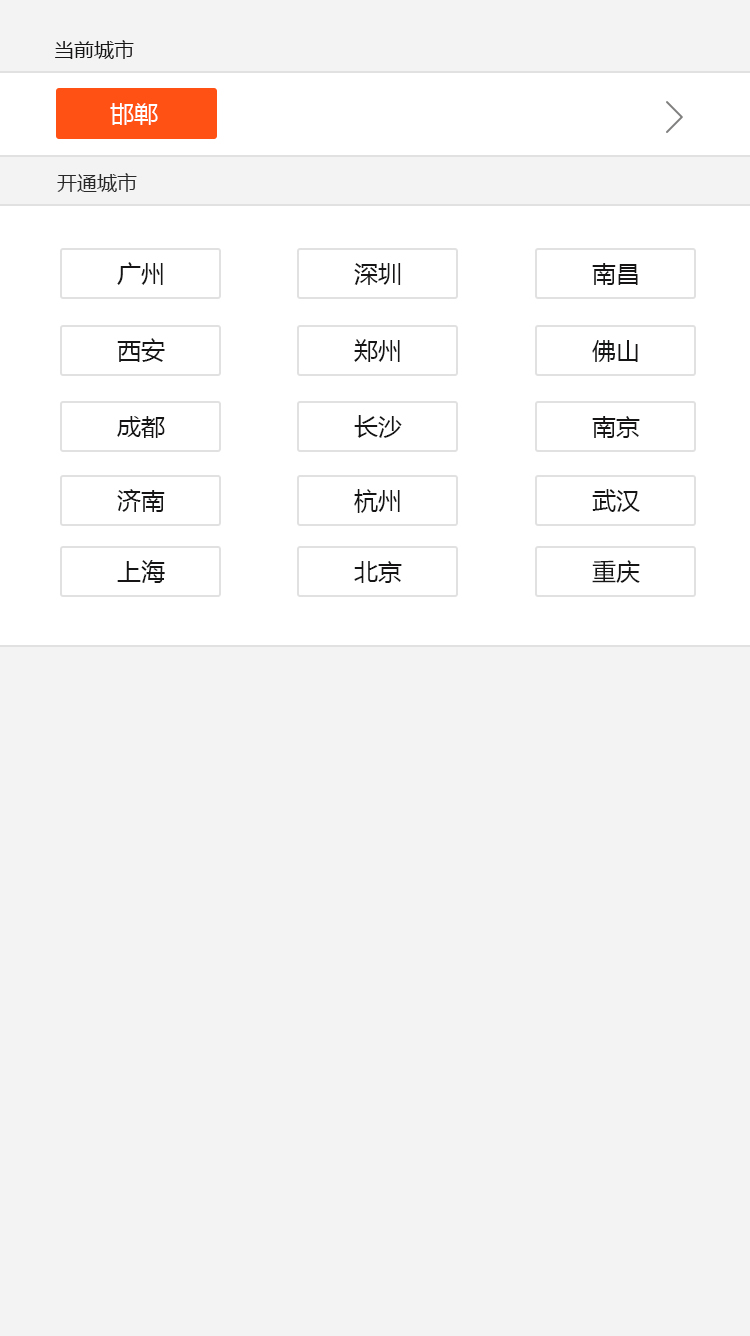Viewport: 750px width, 1336px height.
Task: Select 上海 from the bottom row
Action: [x=140, y=571]
